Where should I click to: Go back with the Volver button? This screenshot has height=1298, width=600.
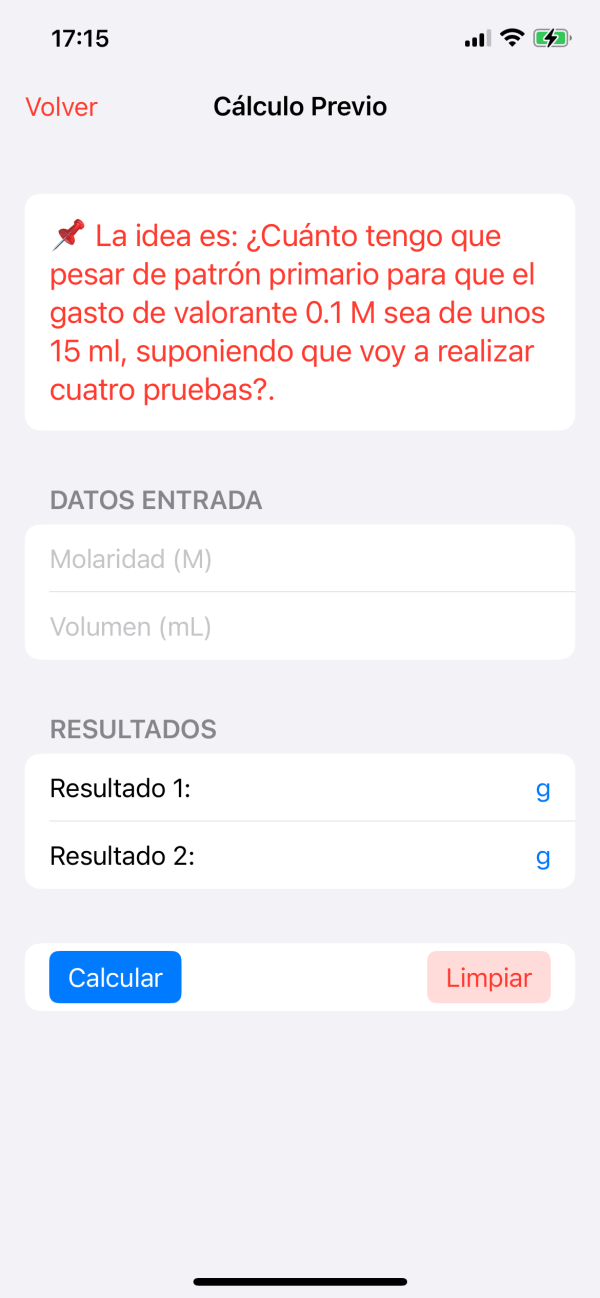[61, 107]
